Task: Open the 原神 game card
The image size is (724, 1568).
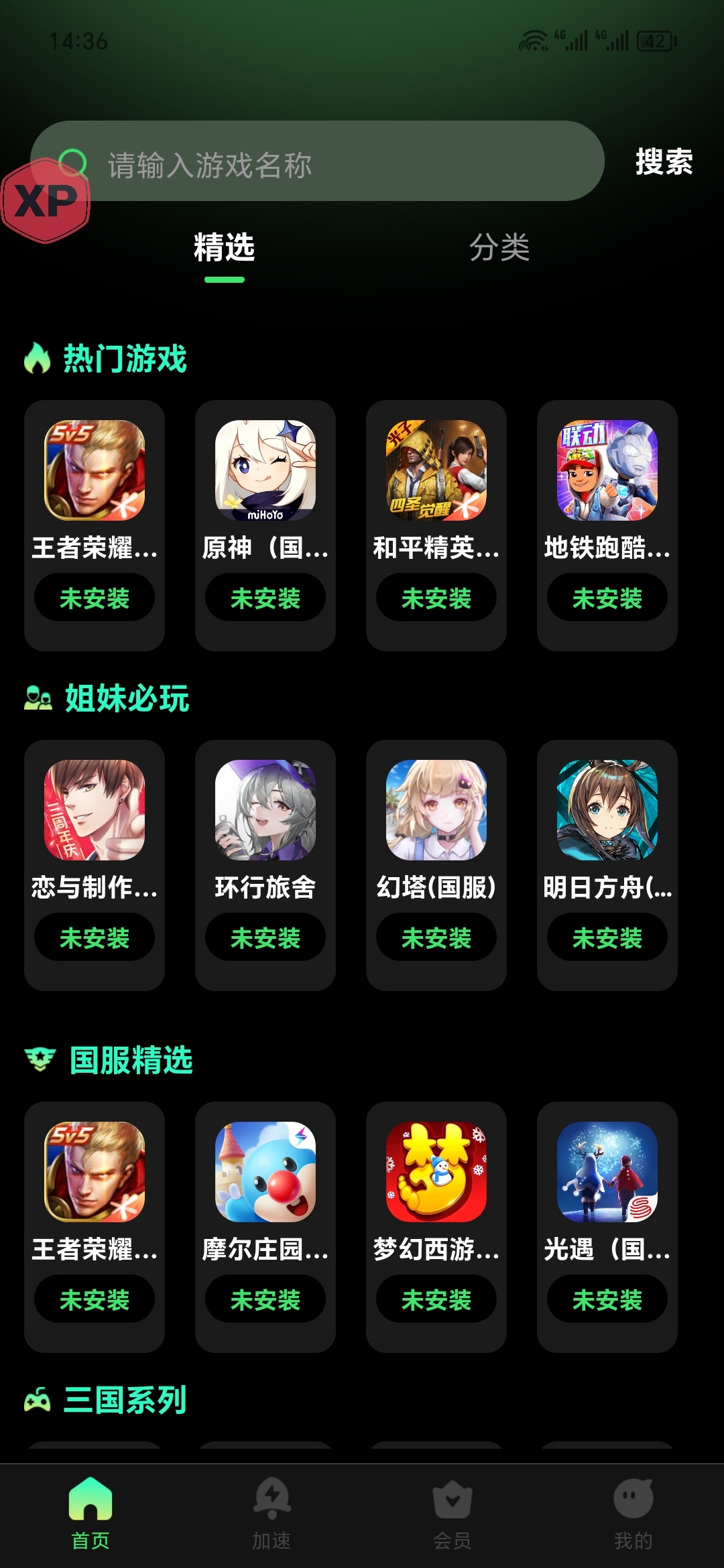Action: pyautogui.click(x=265, y=482)
